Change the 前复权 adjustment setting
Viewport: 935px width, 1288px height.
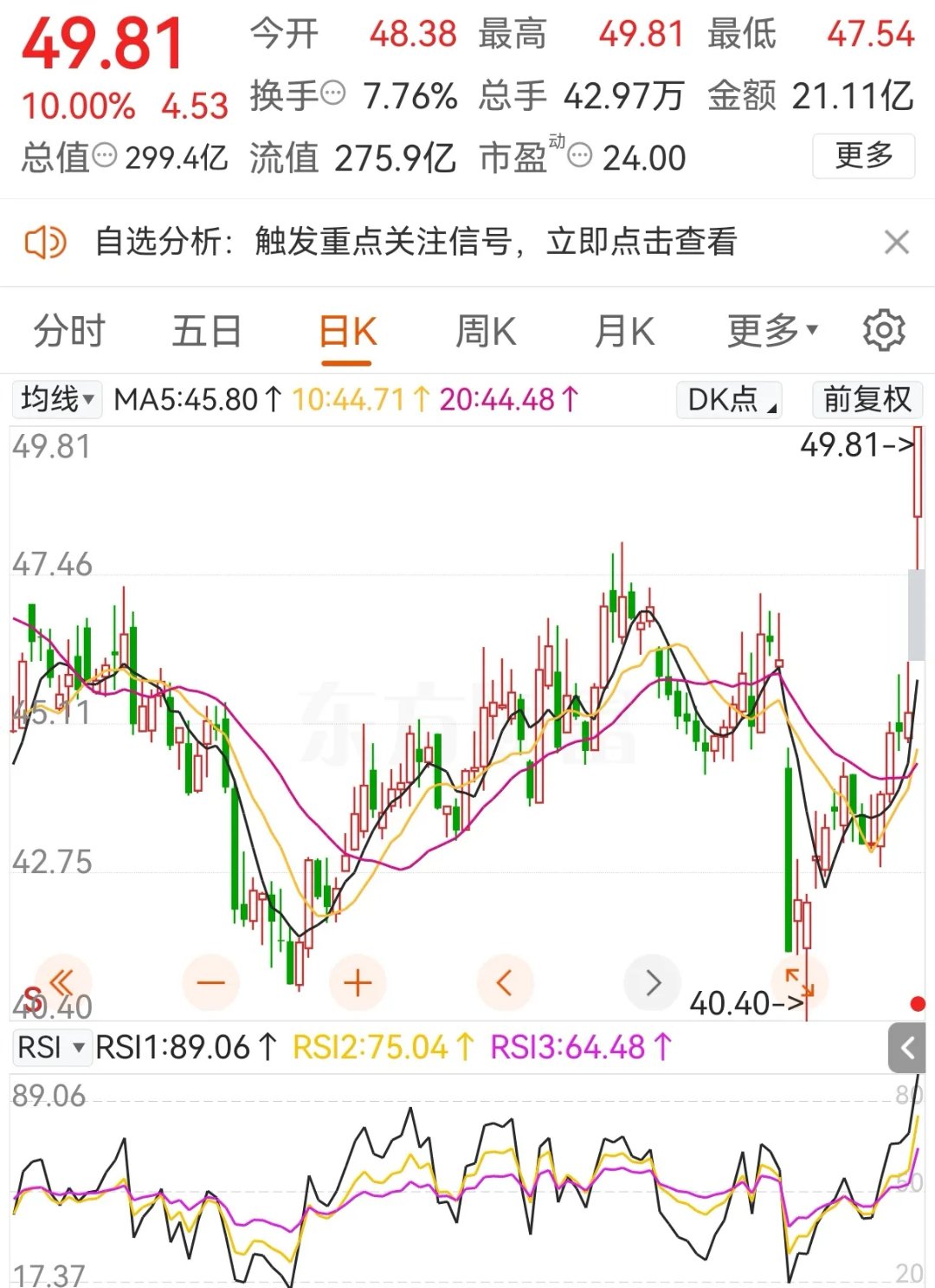[867, 399]
